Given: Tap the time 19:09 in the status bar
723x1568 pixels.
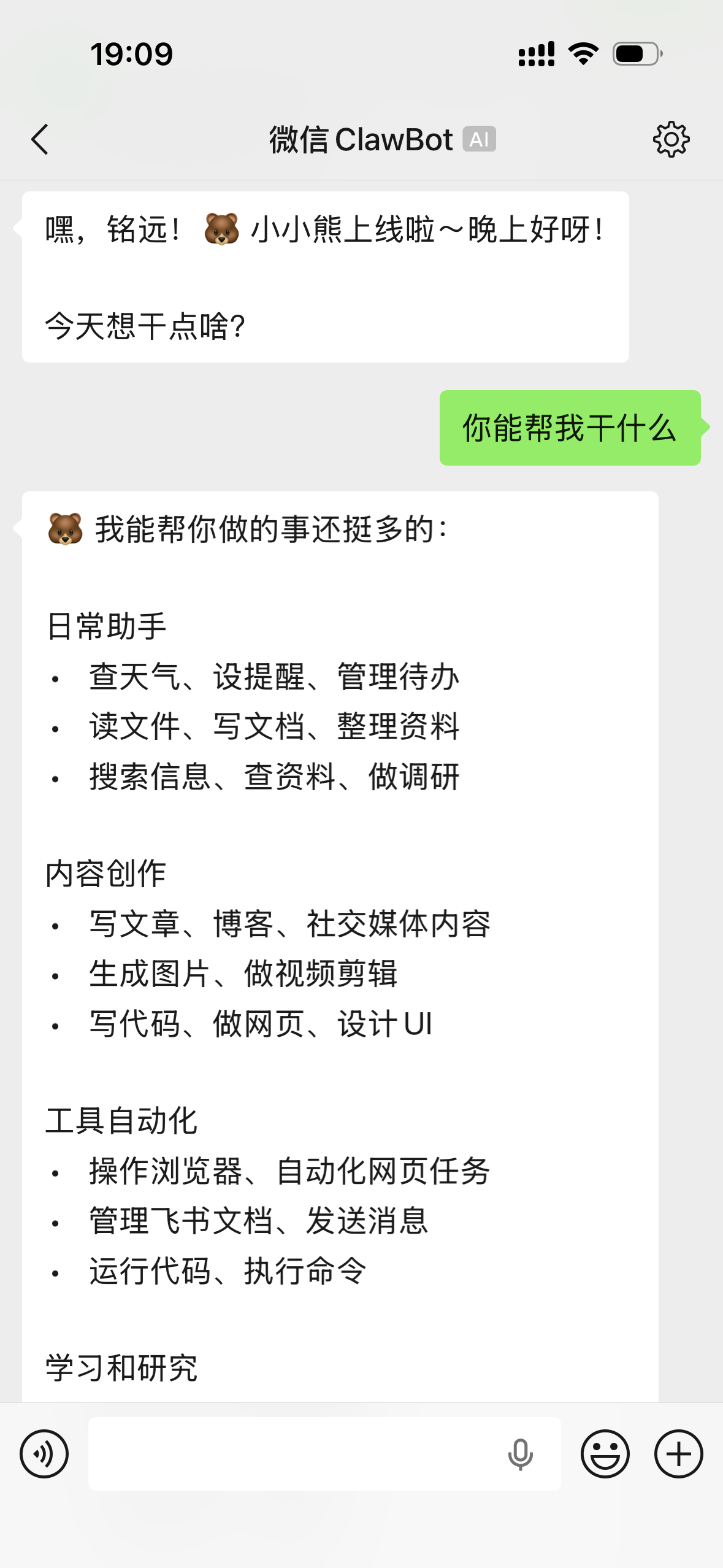Looking at the screenshot, I should point(131,54).
